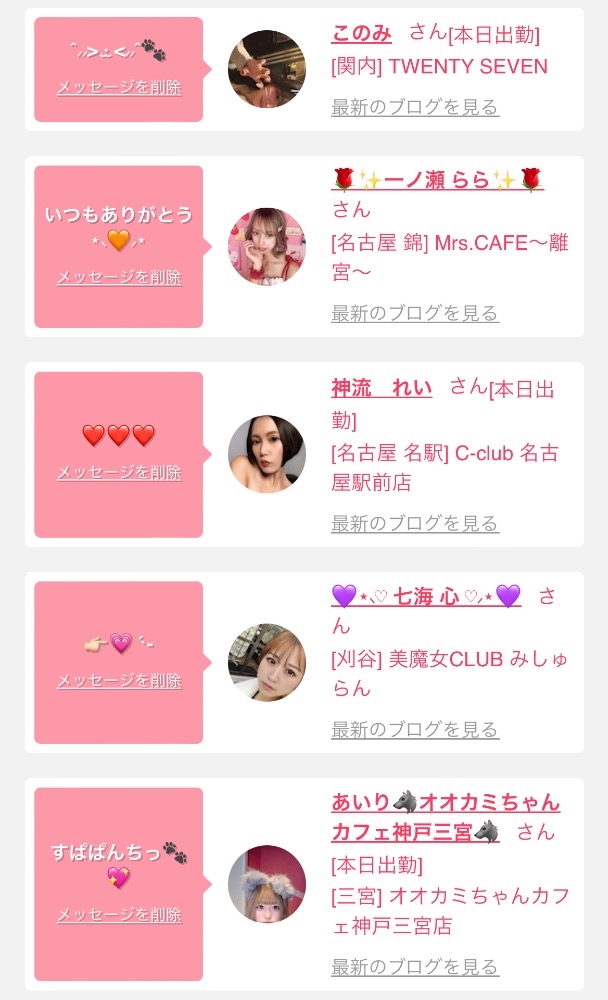
Task: Open 七海 心's profile link
Action: (x=426, y=596)
